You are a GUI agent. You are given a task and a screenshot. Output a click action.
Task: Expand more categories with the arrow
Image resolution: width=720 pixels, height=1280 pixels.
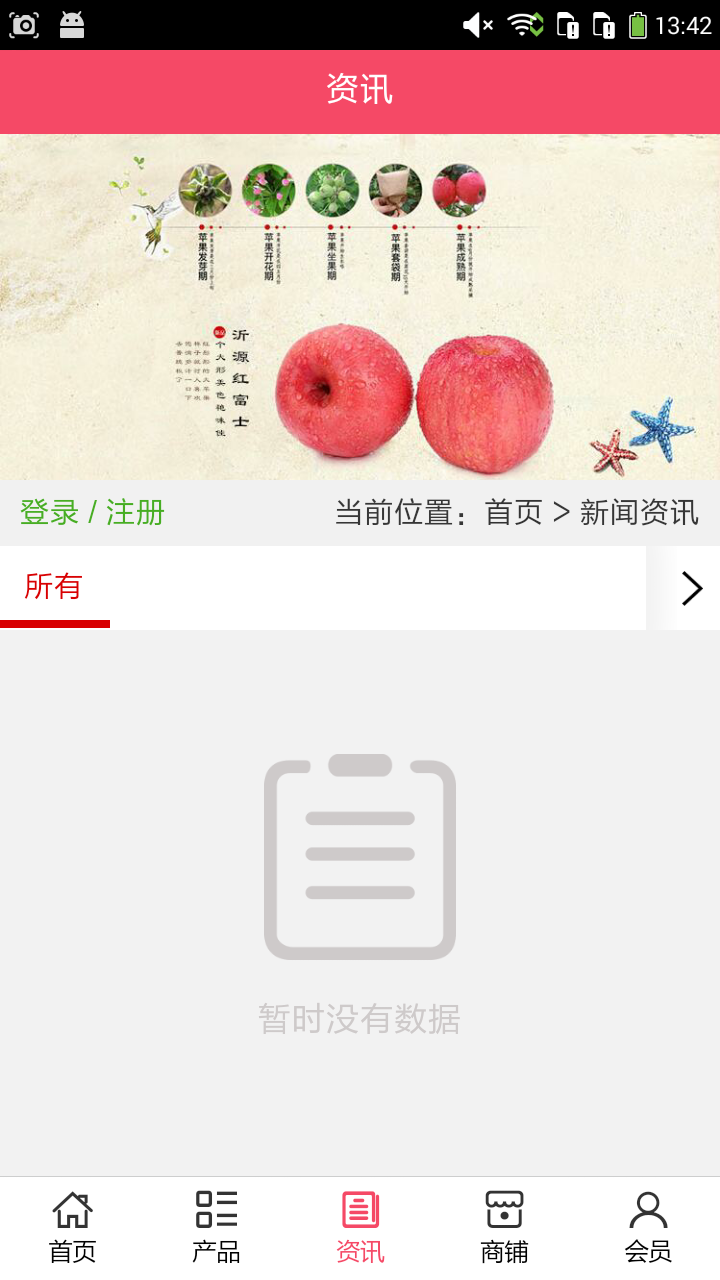click(x=691, y=589)
